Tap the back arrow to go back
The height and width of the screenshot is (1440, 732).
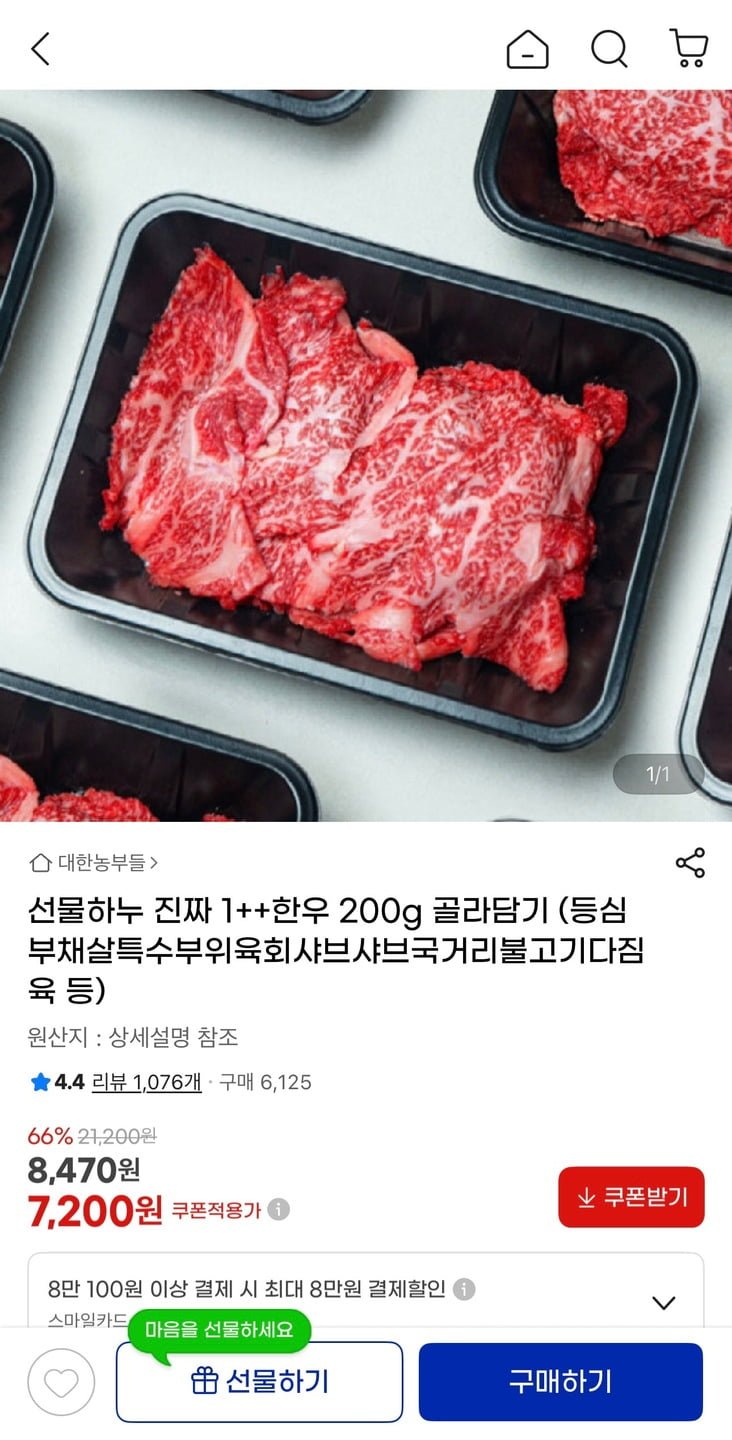point(40,48)
